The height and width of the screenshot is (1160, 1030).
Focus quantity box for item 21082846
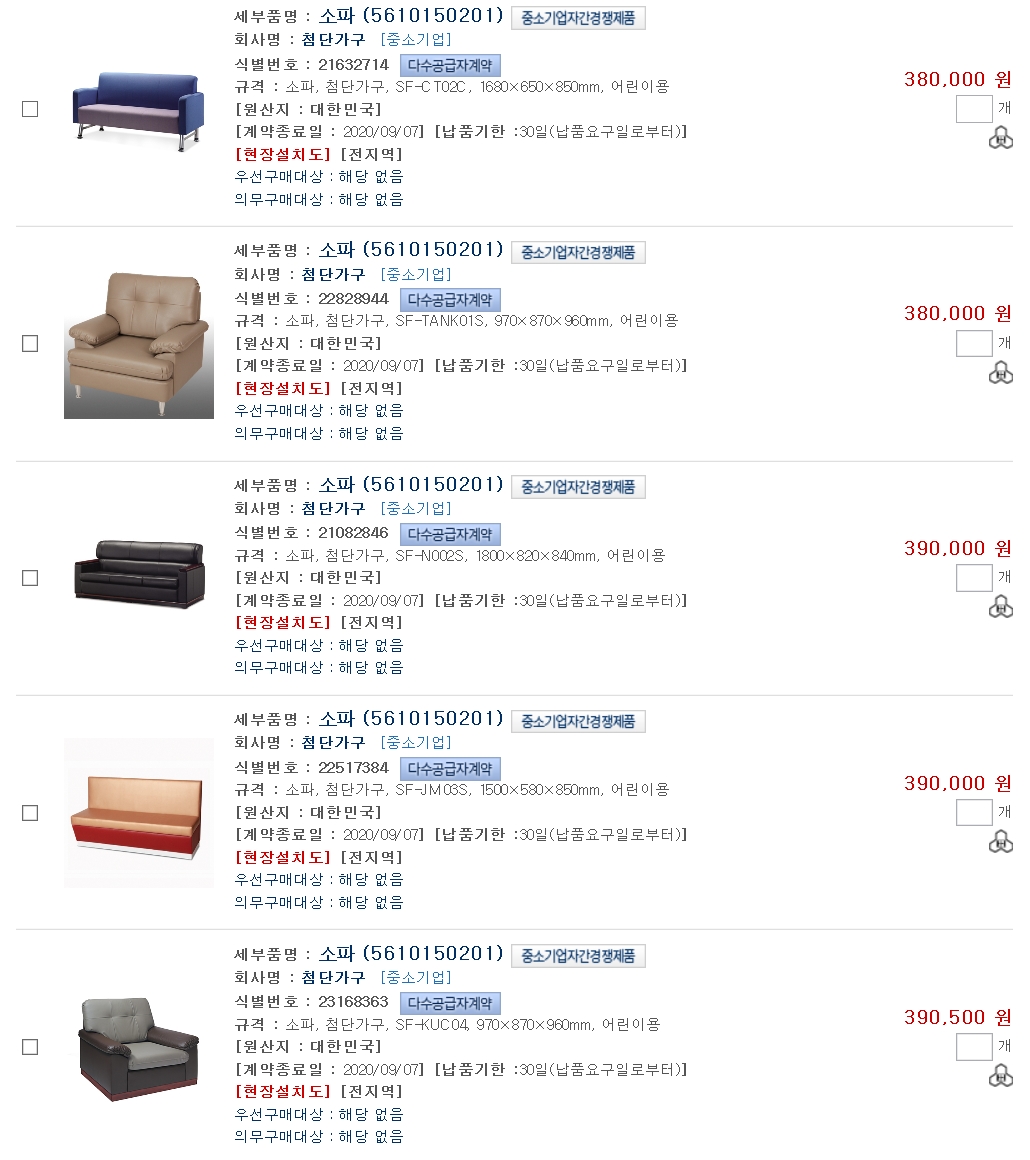point(973,578)
